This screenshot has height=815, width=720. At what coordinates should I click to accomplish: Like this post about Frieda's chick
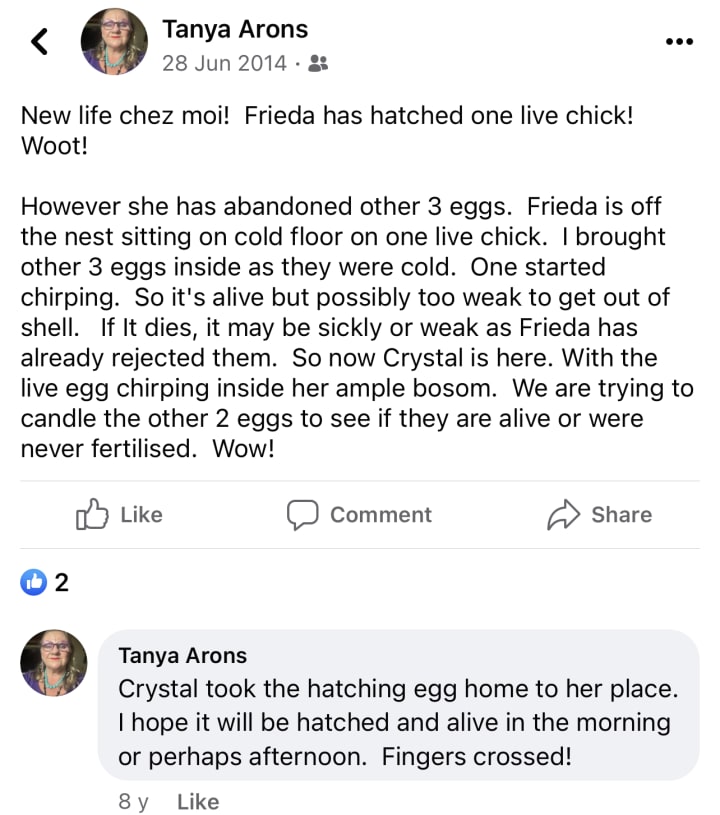[x=119, y=514]
